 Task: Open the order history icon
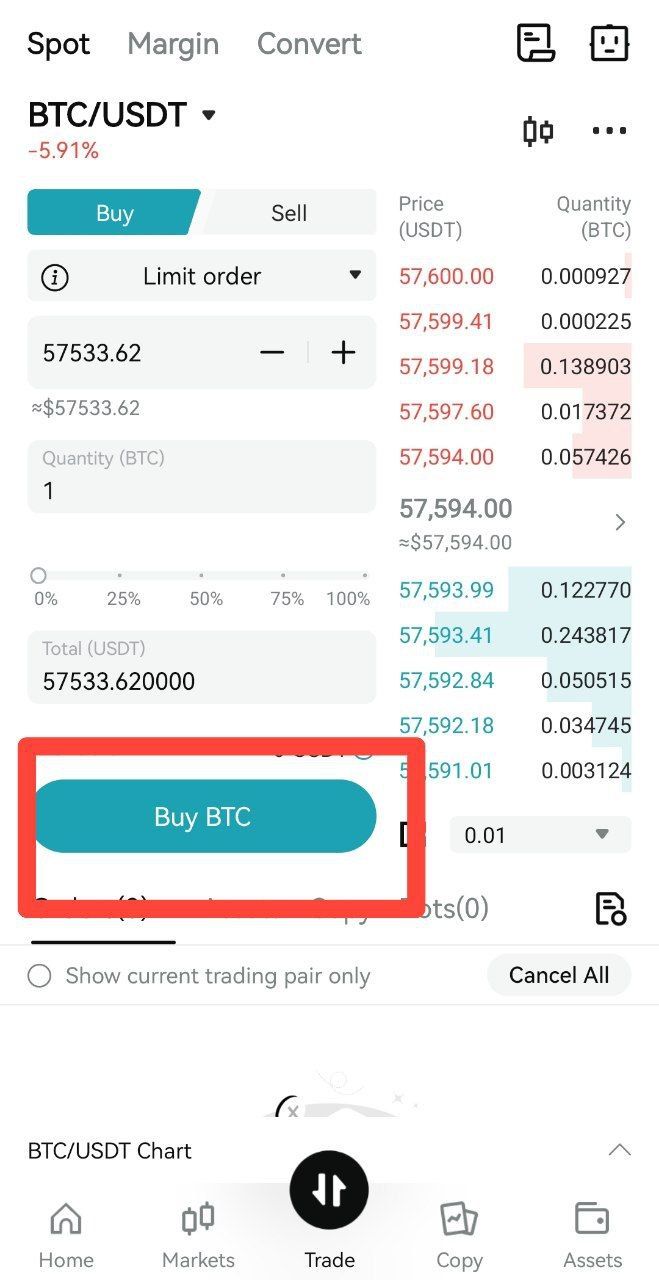(x=535, y=43)
